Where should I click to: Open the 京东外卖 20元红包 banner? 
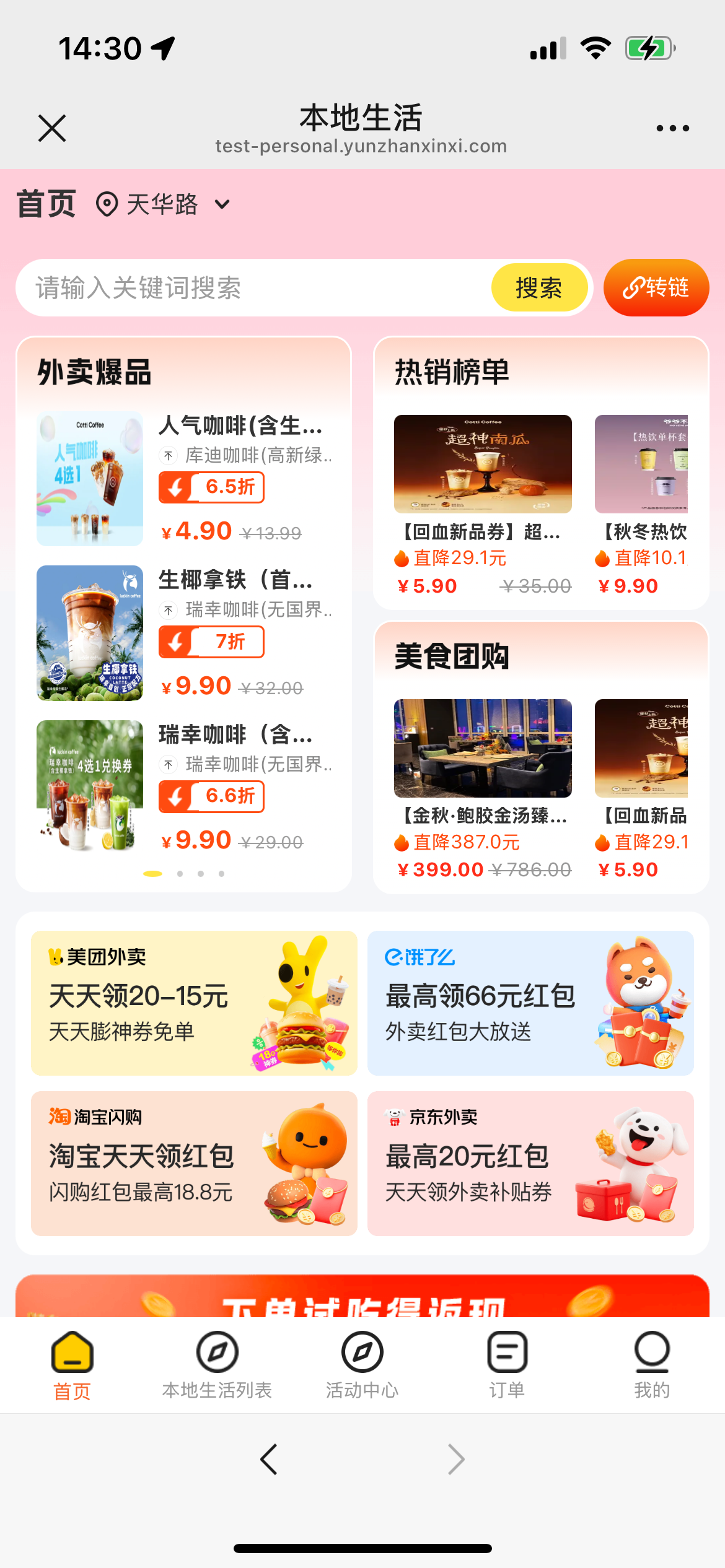(530, 1163)
